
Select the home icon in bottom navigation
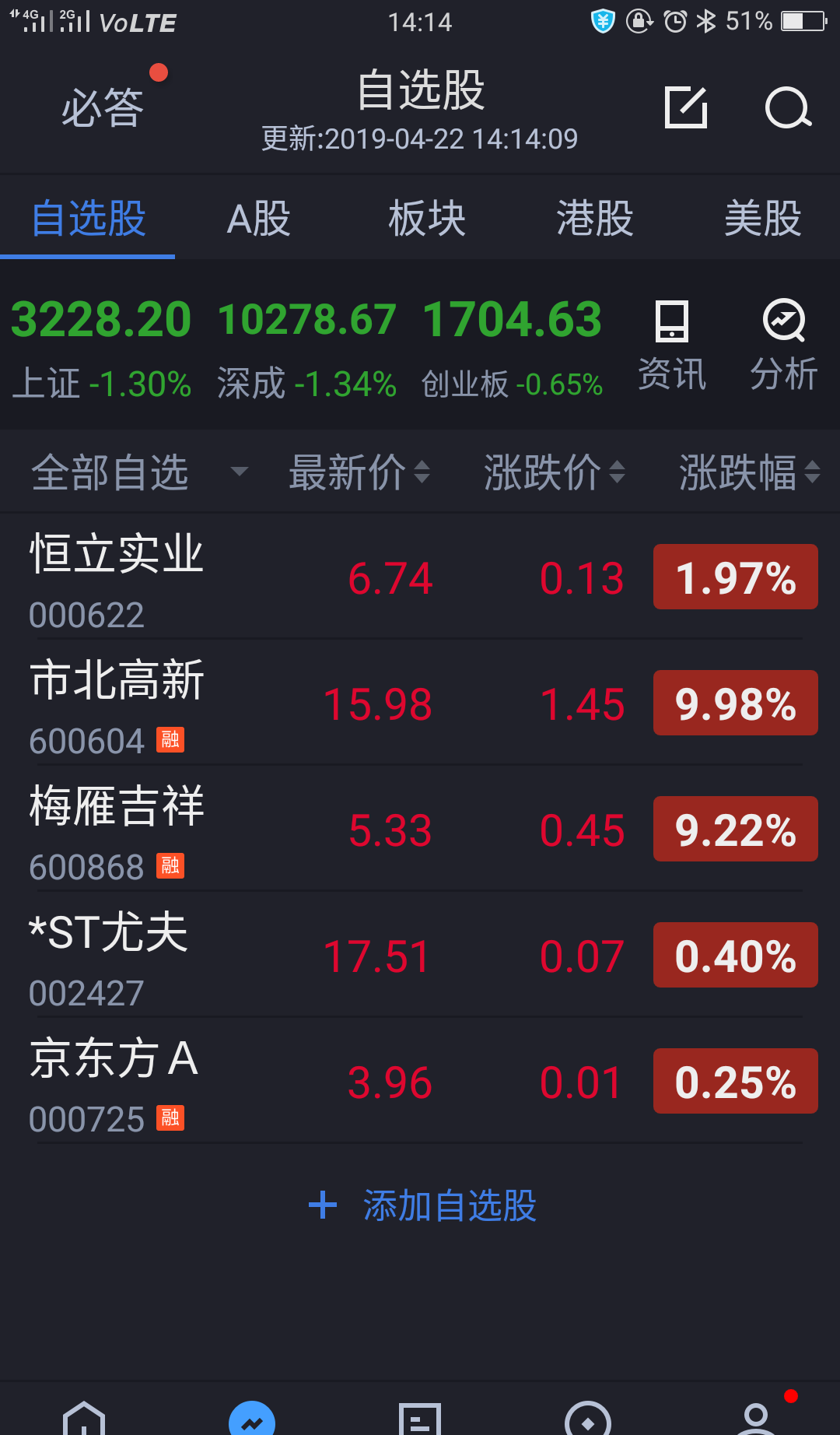pos(86,1416)
